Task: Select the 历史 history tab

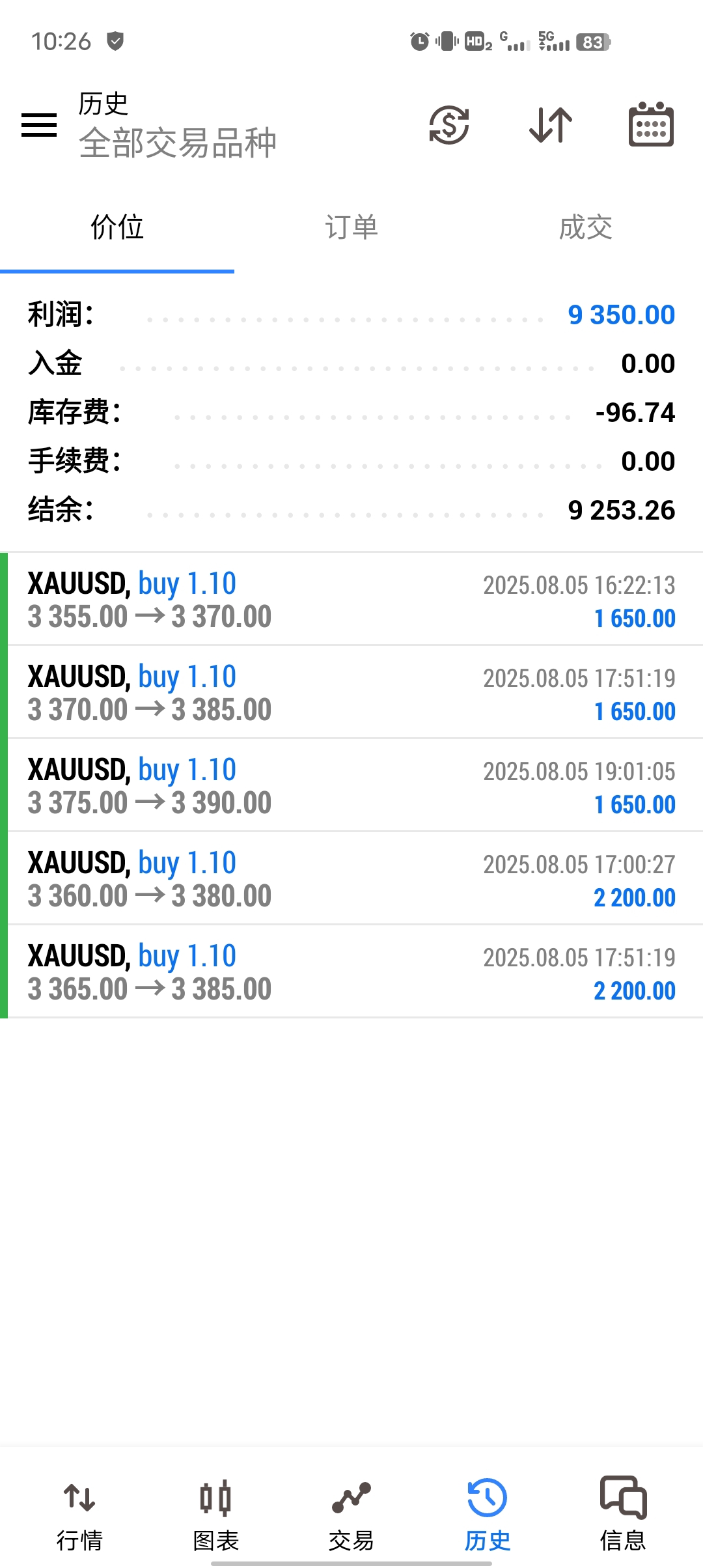Action: coord(488,1514)
